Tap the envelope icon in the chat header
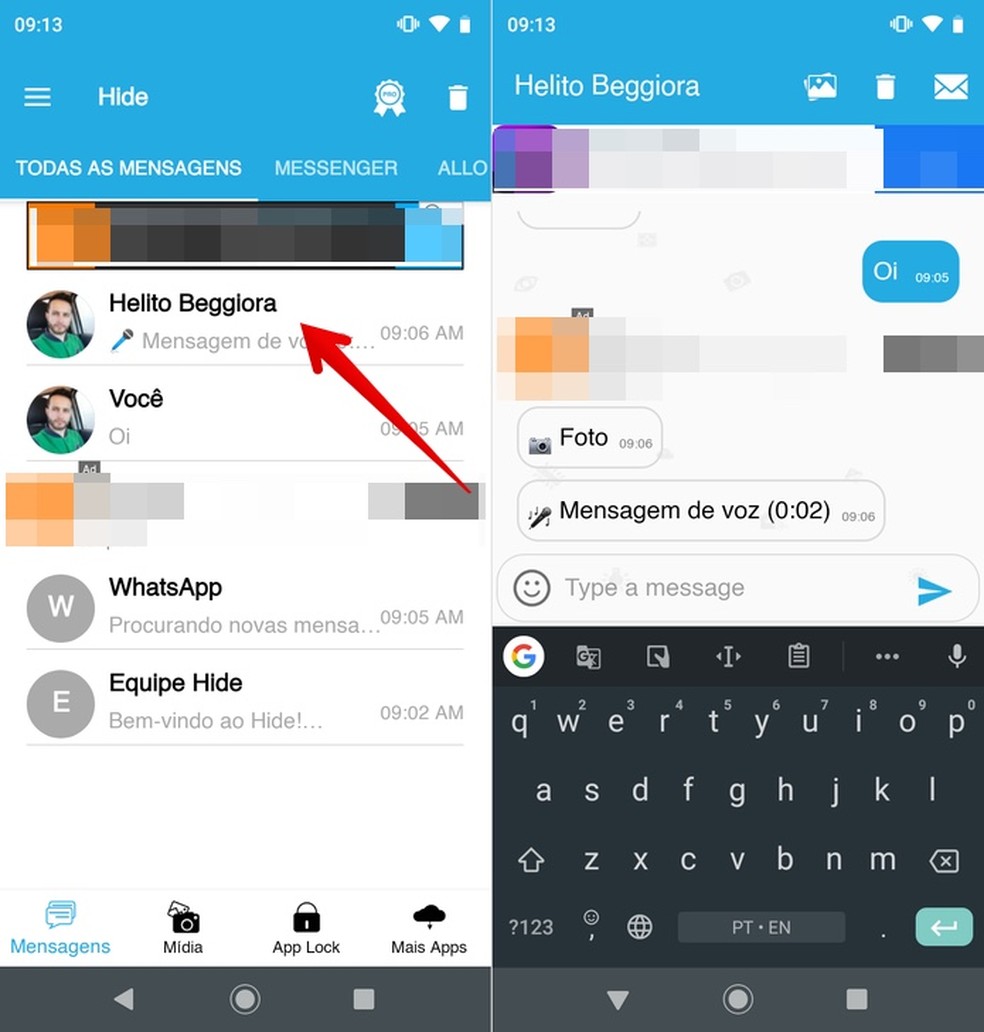 (950, 87)
